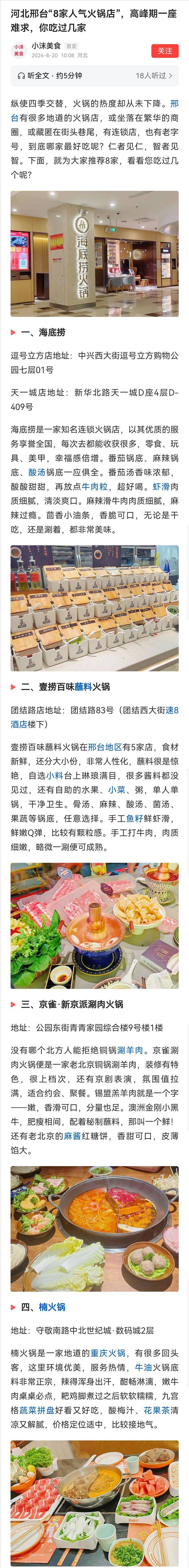189x1568 pixels.
Task: Play the 听全文 audio version
Action: click(50, 76)
